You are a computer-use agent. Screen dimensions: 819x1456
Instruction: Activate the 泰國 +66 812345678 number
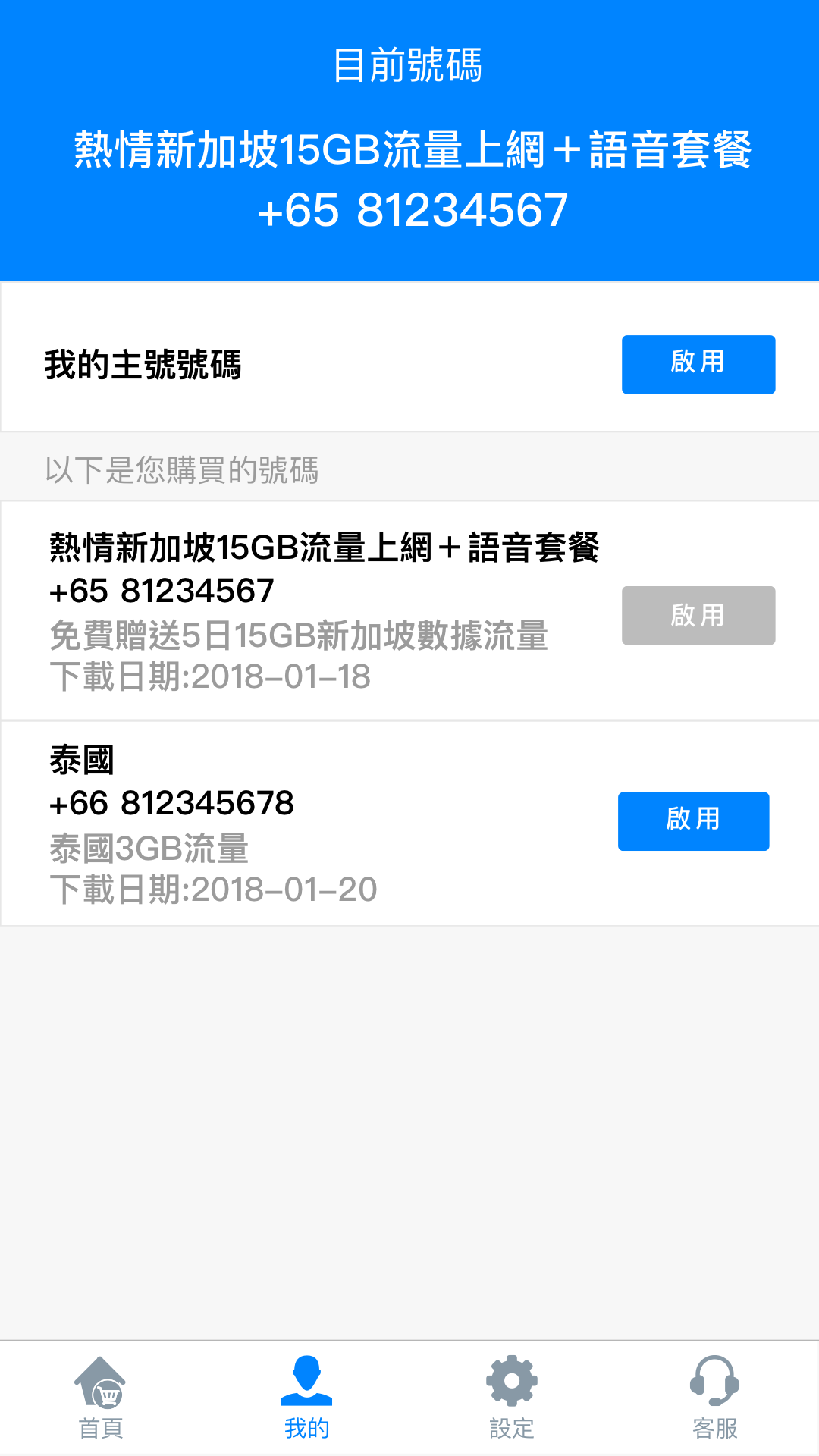coord(694,821)
